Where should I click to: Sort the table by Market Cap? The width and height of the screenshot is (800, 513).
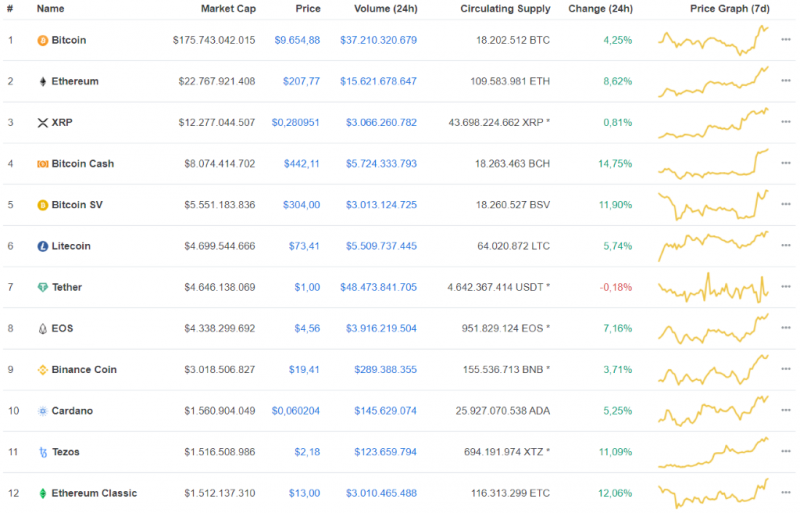tap(230, 8)
